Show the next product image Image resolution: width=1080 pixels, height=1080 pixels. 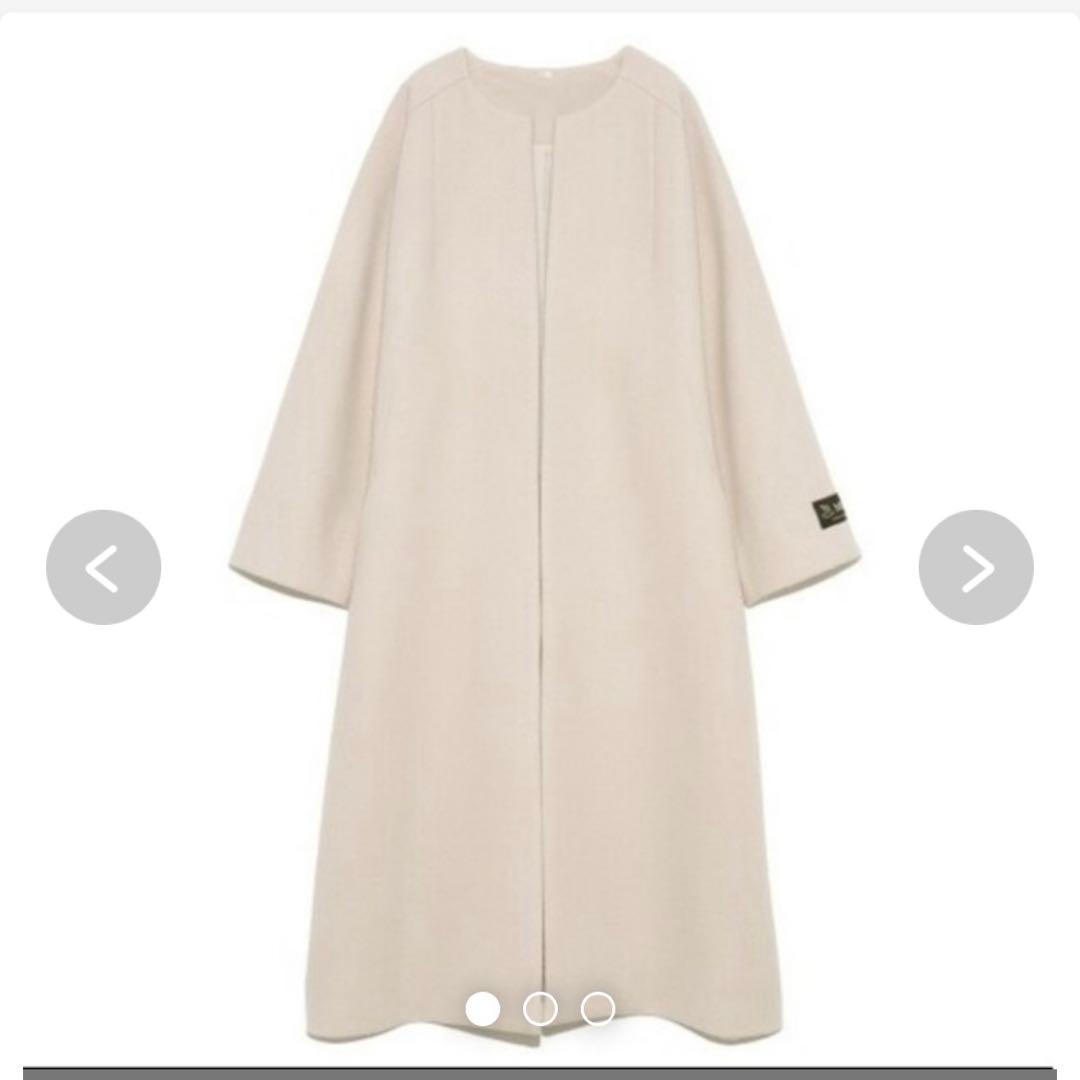(976, 567)
